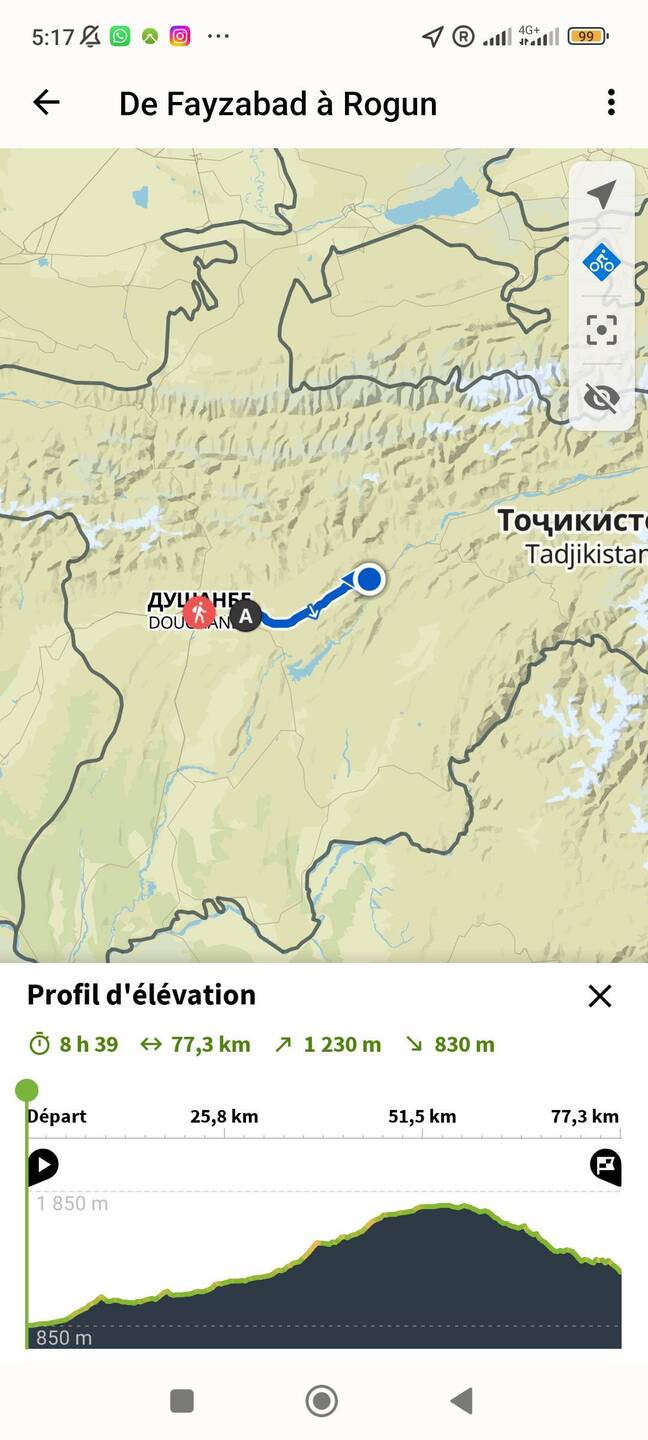Tap the red hiker marker near Douchanbé
This screenshot has width=648, height=1440.
point(199,612)
